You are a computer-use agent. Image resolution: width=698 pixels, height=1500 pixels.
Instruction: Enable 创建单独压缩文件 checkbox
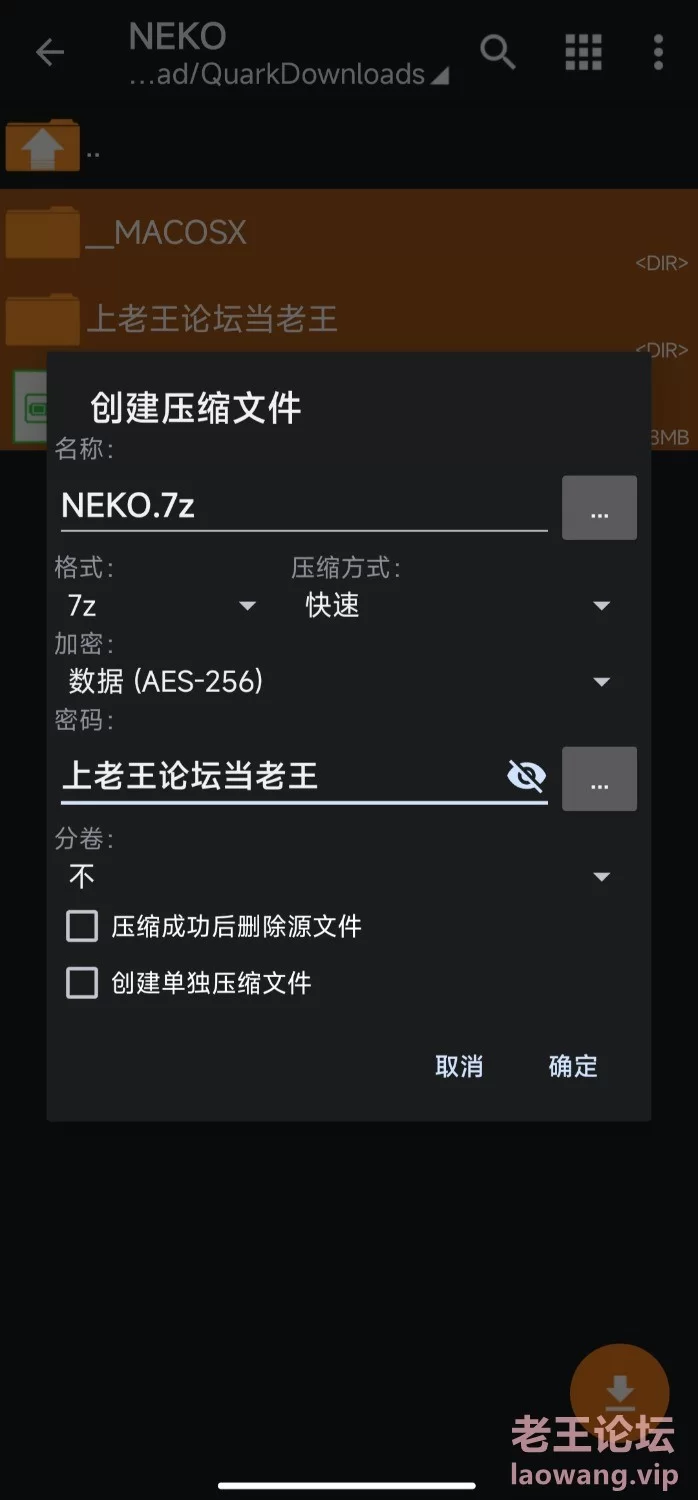(82, 983)
